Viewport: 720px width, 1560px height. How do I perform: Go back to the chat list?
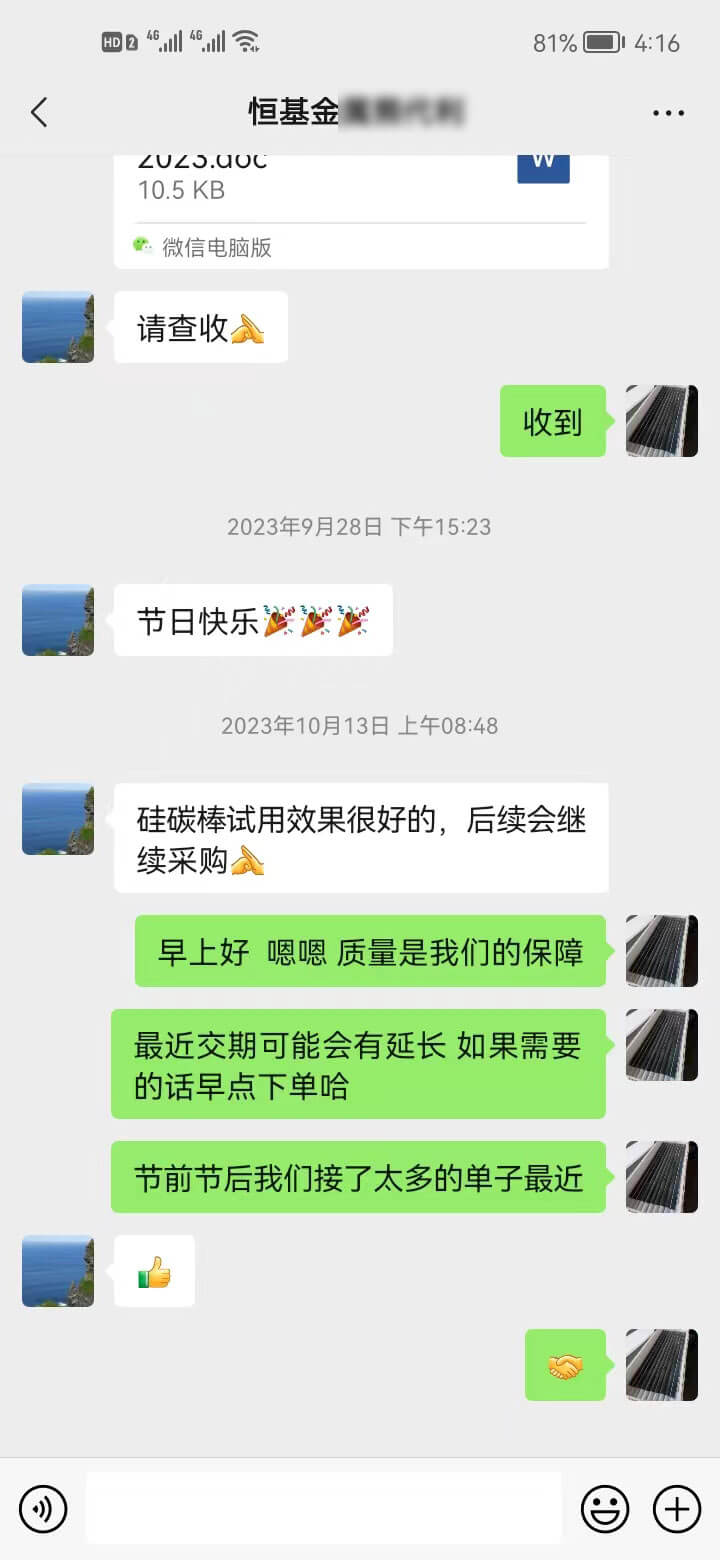pos(39,112)
